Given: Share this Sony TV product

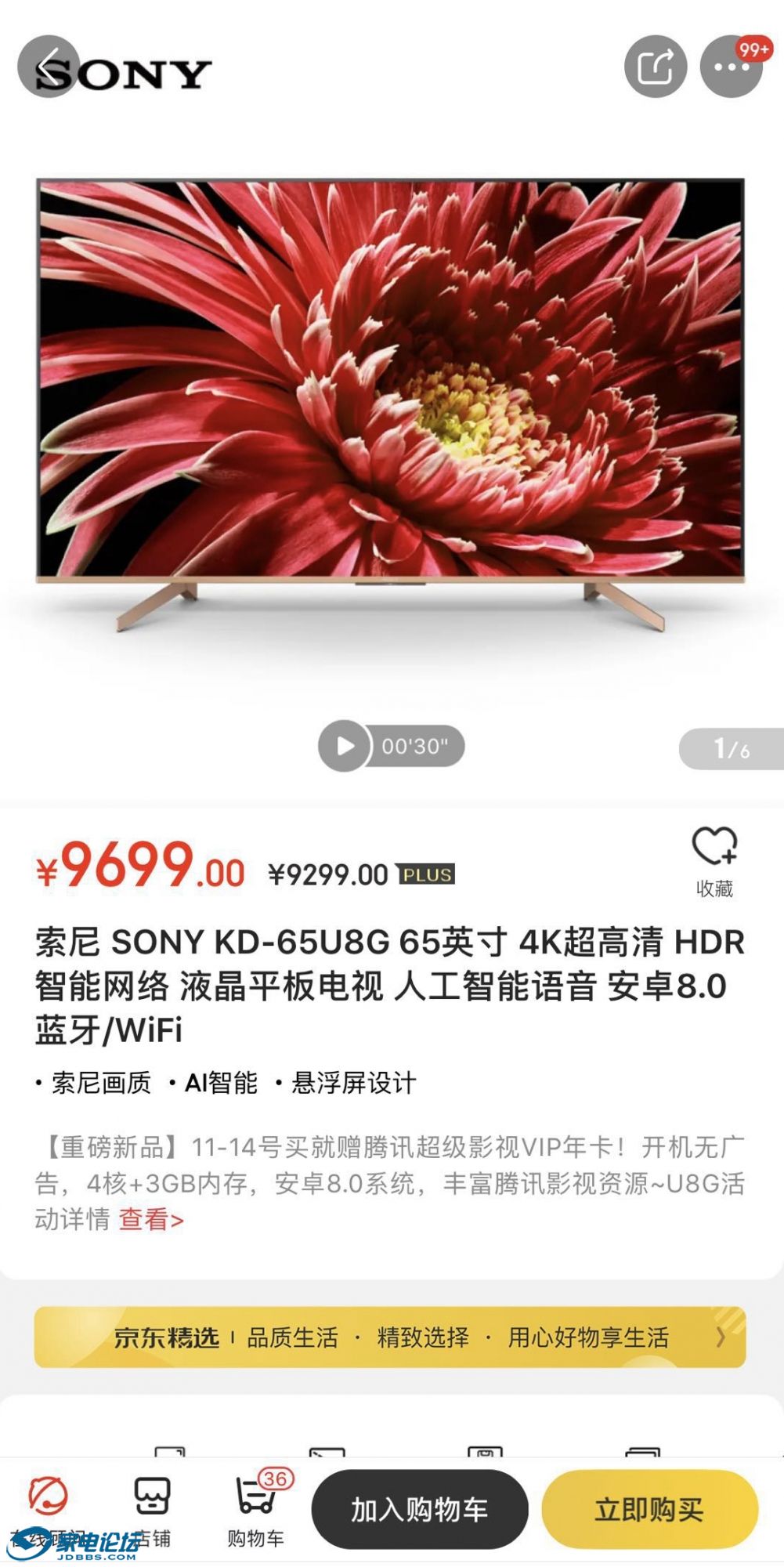Looking at the screenshot, I should click(656, 67).
